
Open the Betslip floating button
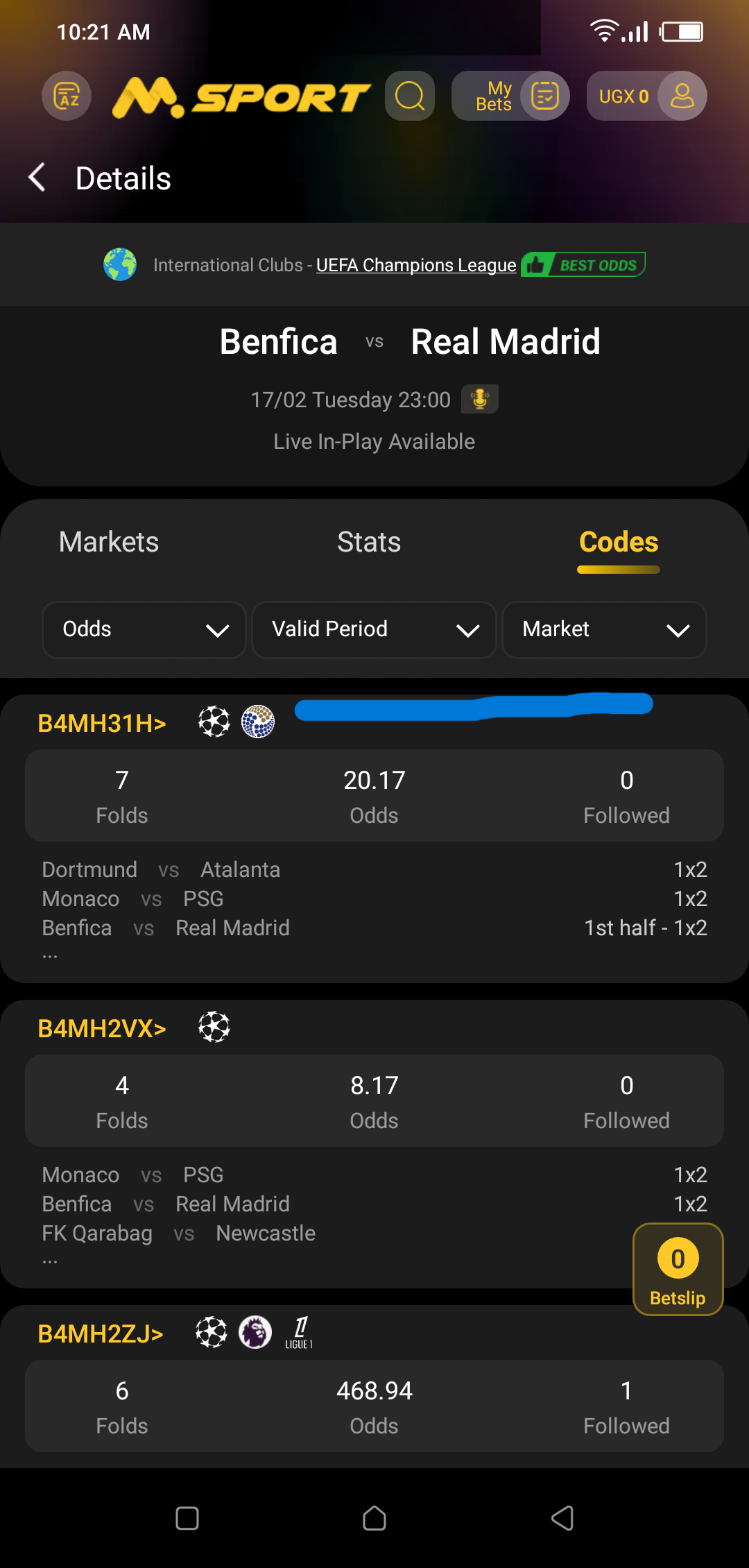point(678,1269)
